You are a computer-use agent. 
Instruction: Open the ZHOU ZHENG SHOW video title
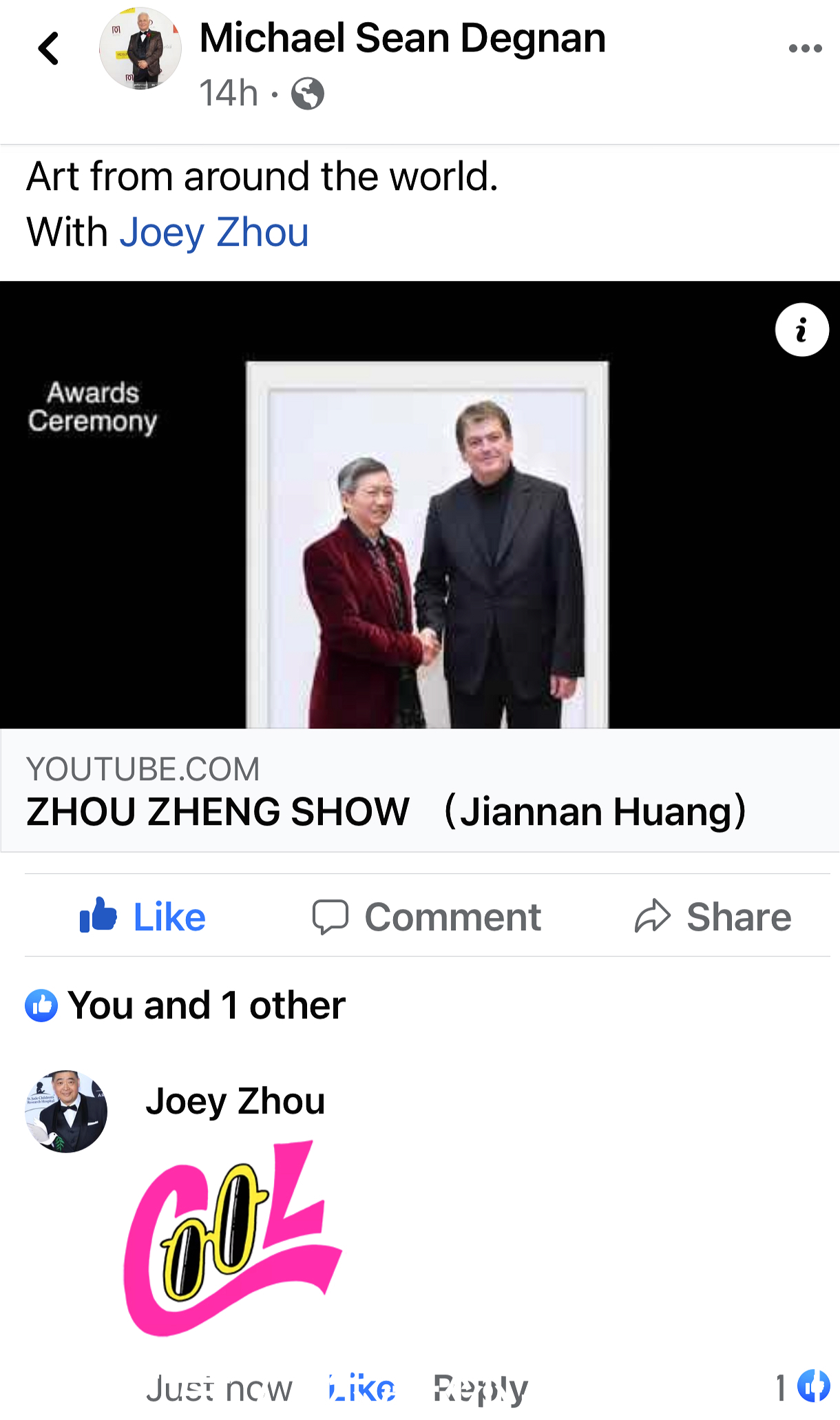pyautogui.click(x=386, y=811)
